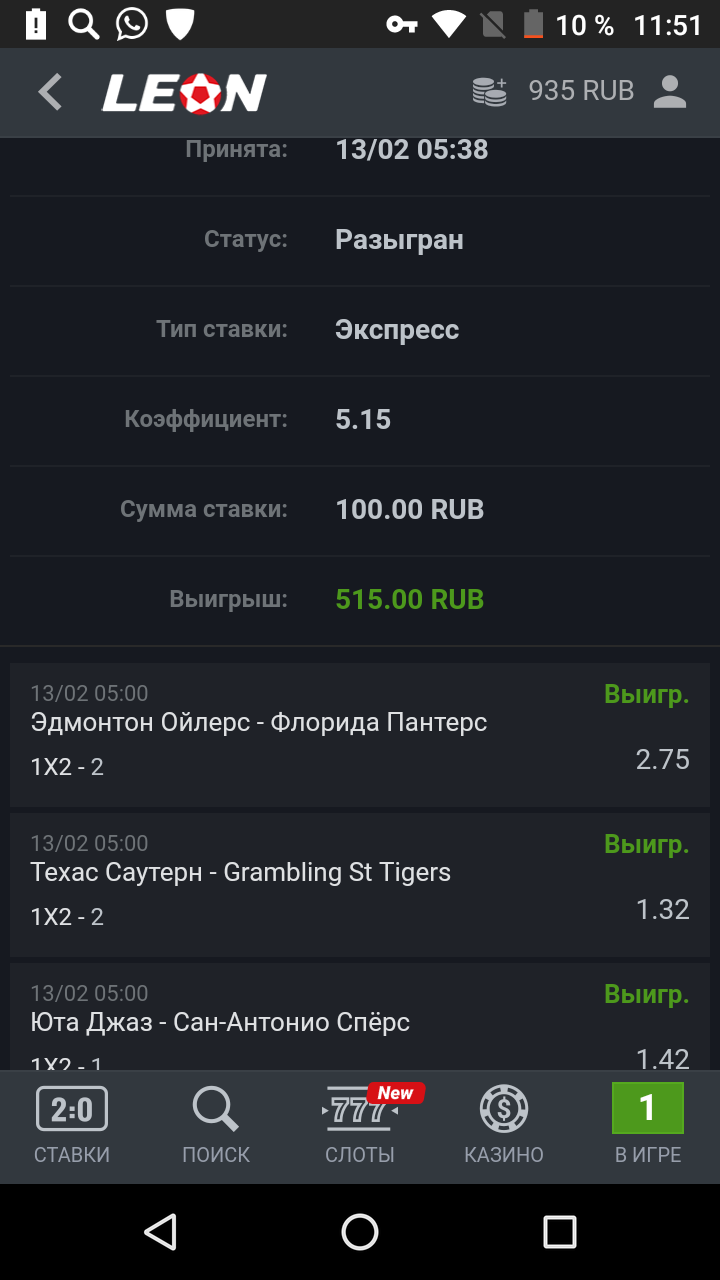Image resolution: width=720 pixels, height=1280 pixels.
Task: Switch to the Поиск tab
Action: click(x=216, y=1126)
